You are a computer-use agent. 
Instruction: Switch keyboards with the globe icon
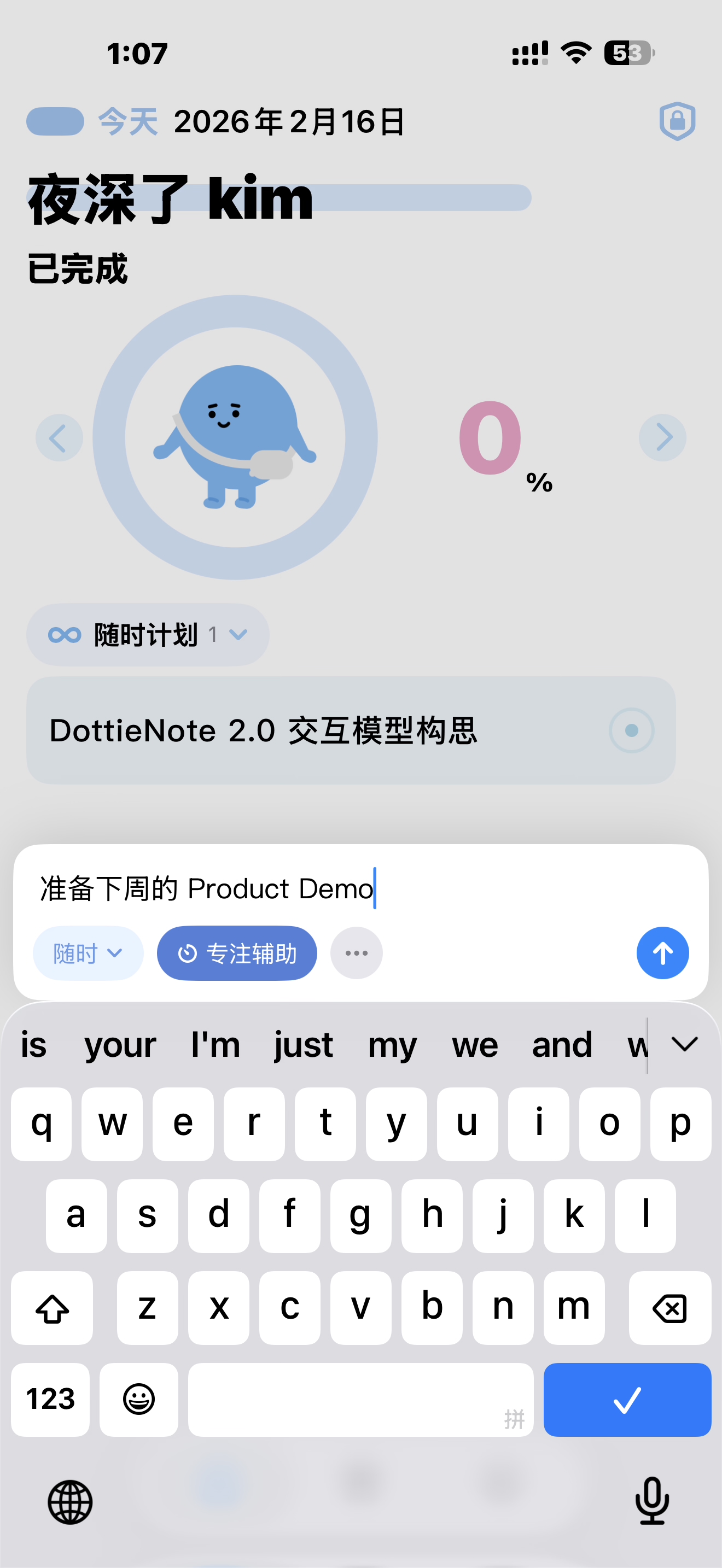pyautogui.click(x=71, y=1502)
